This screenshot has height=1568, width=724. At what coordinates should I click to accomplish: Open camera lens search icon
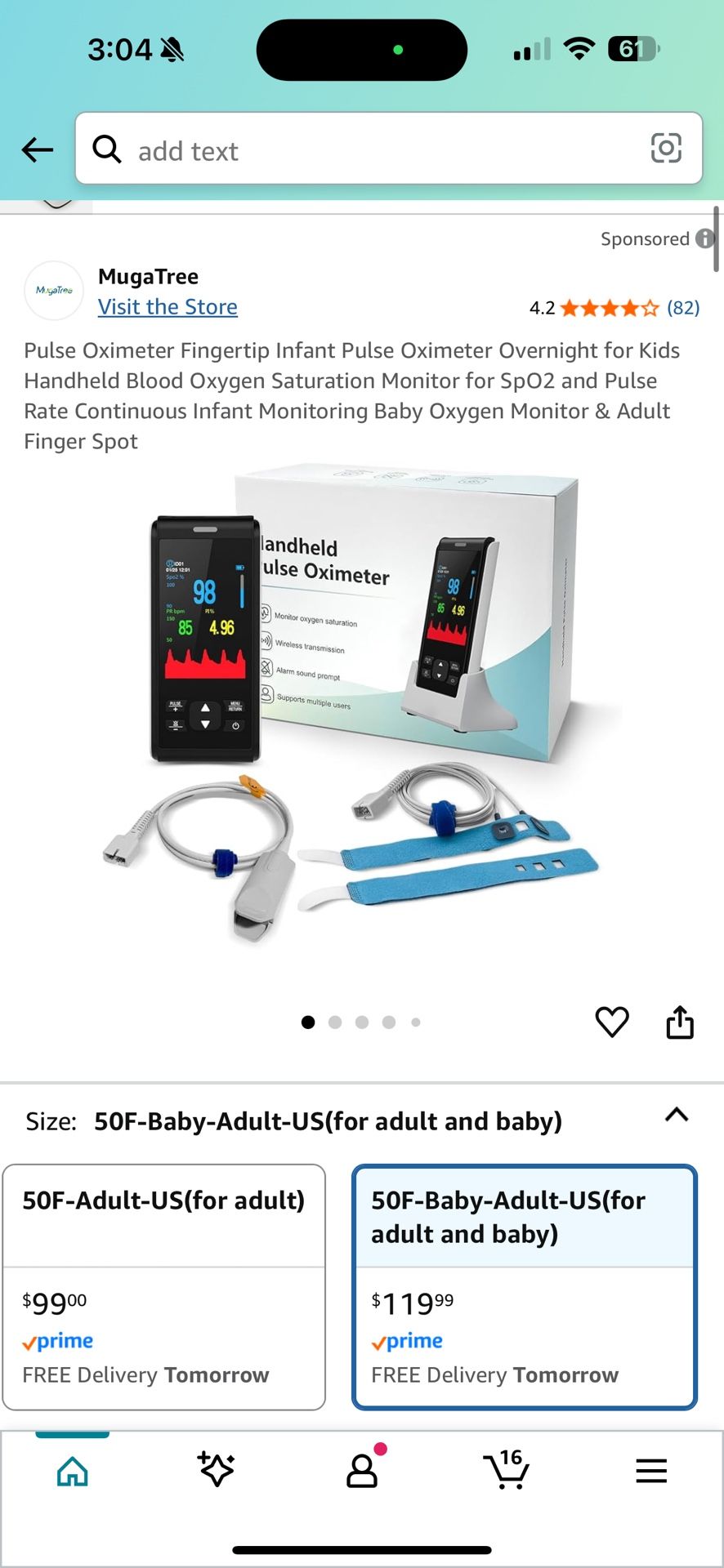point(665,149)
